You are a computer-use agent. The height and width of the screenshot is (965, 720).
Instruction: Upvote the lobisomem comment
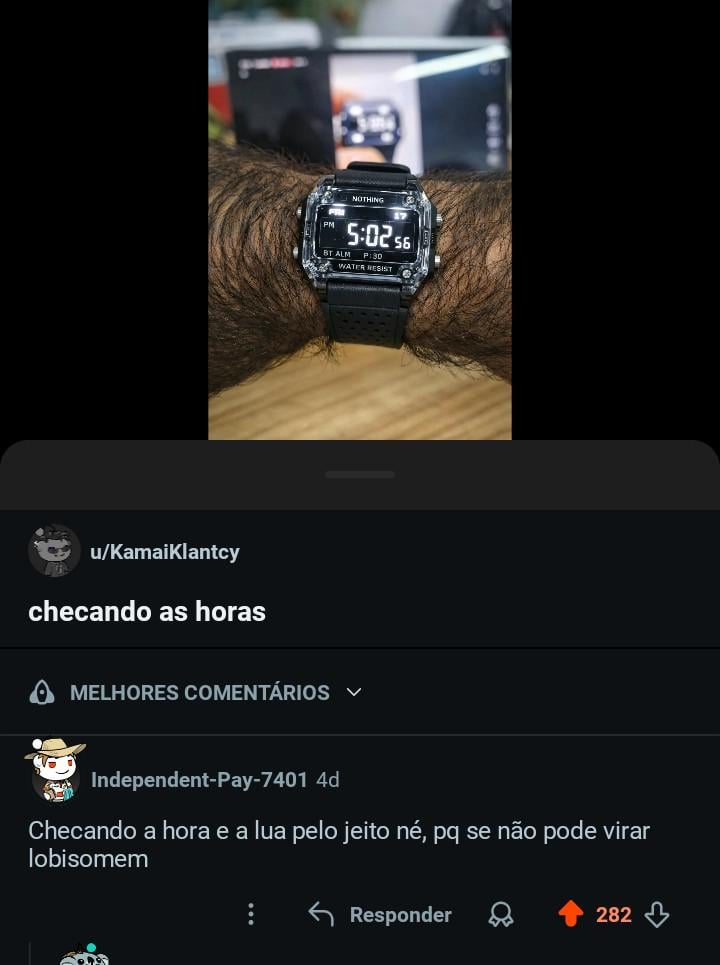click(x=570, y=914)
